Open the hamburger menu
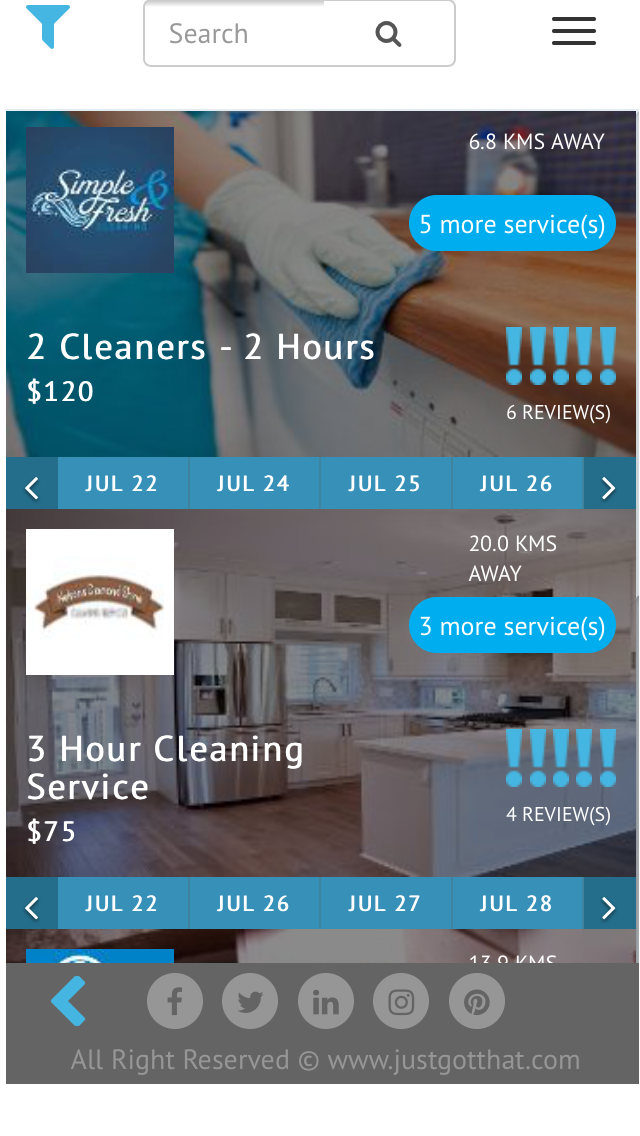 (574, 32)
